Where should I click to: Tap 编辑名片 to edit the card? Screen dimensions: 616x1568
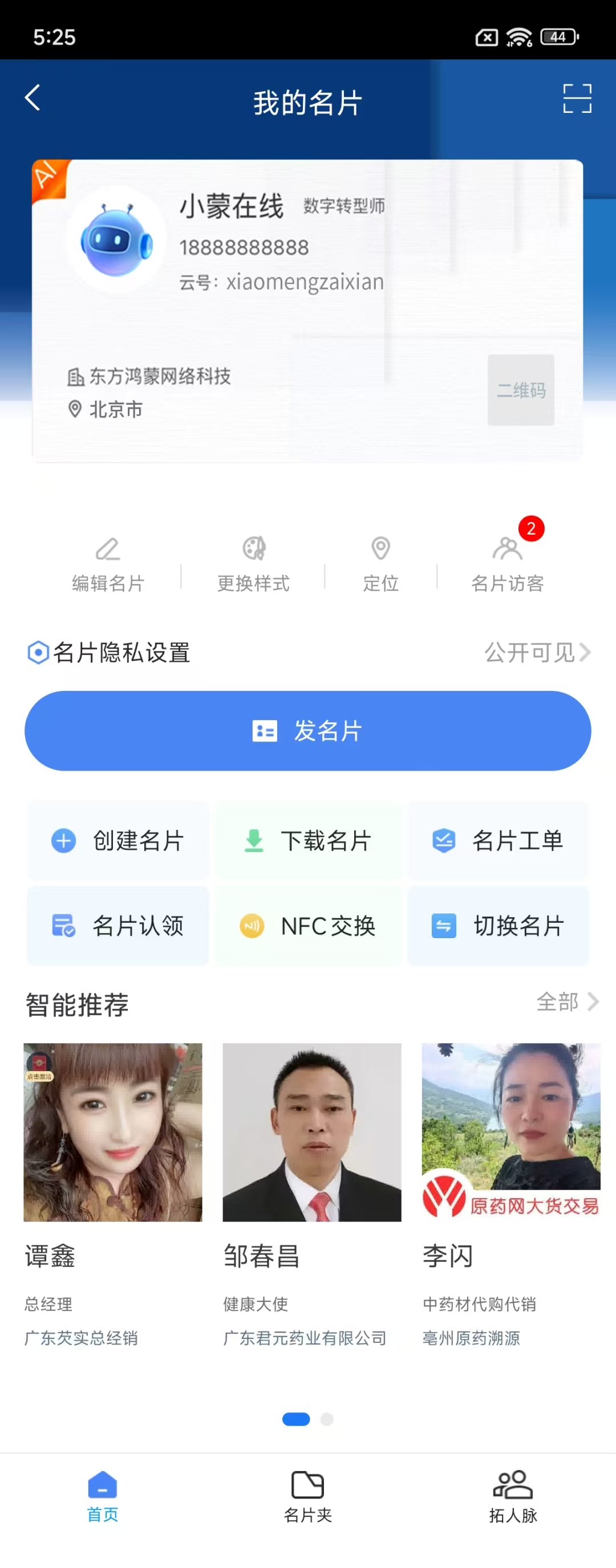tap(108, 564)
